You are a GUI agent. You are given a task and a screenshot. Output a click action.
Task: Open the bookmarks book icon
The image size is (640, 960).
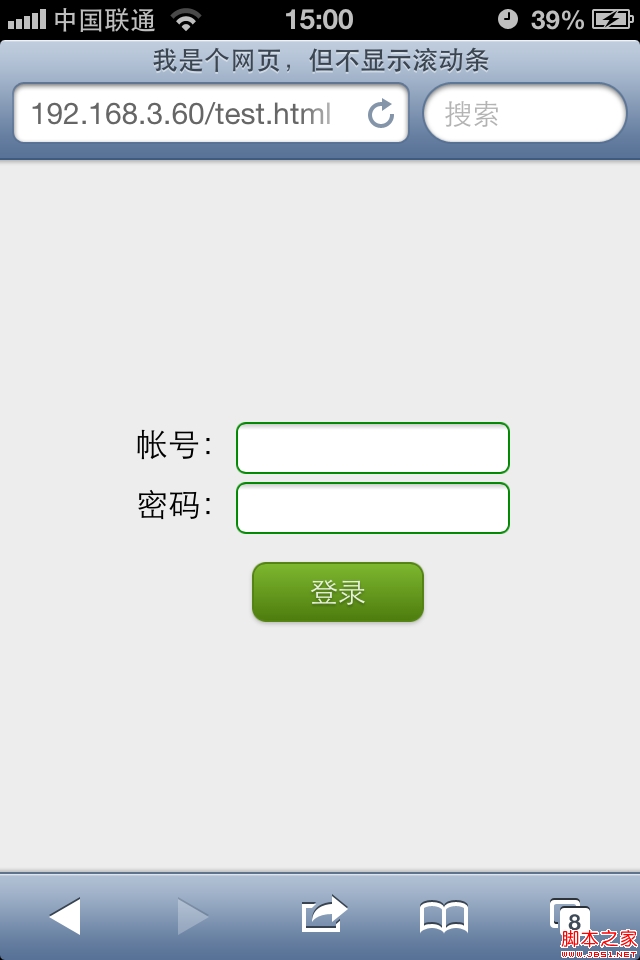(443, 916)
